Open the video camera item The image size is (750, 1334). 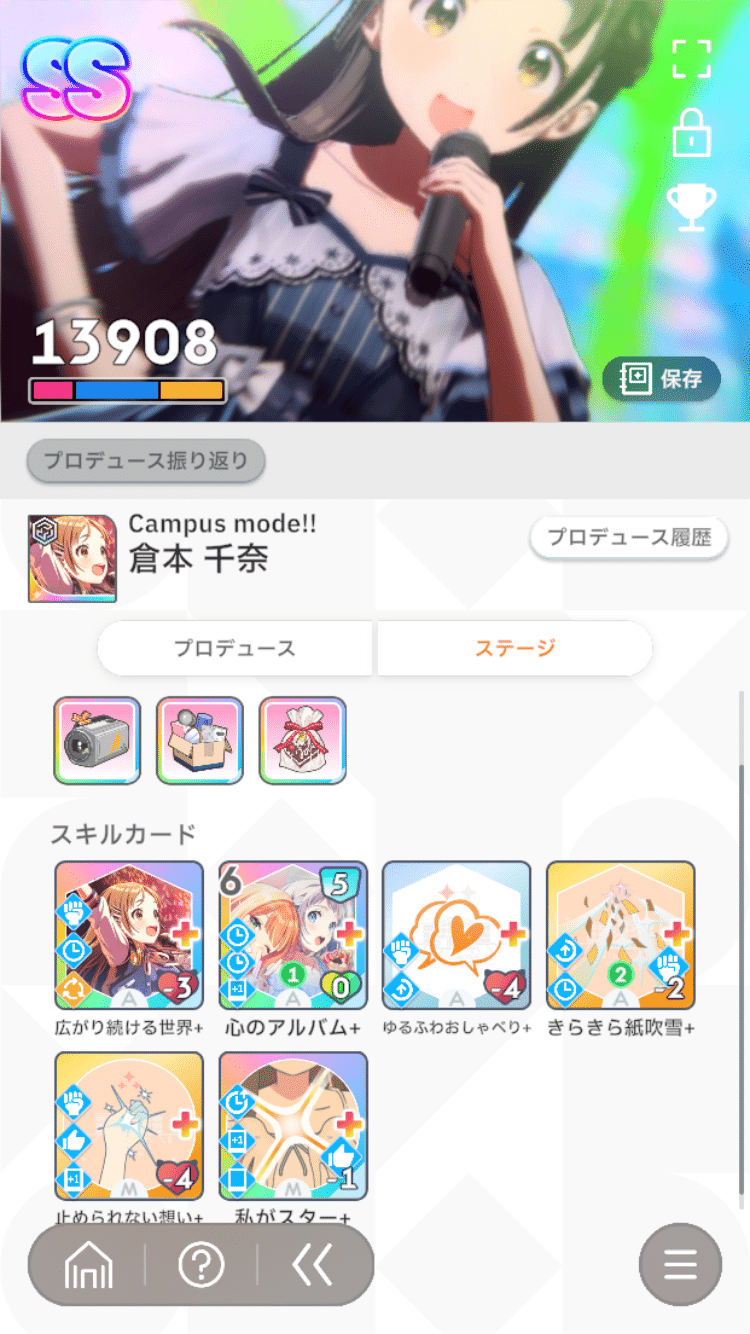[x=97, y=741]
